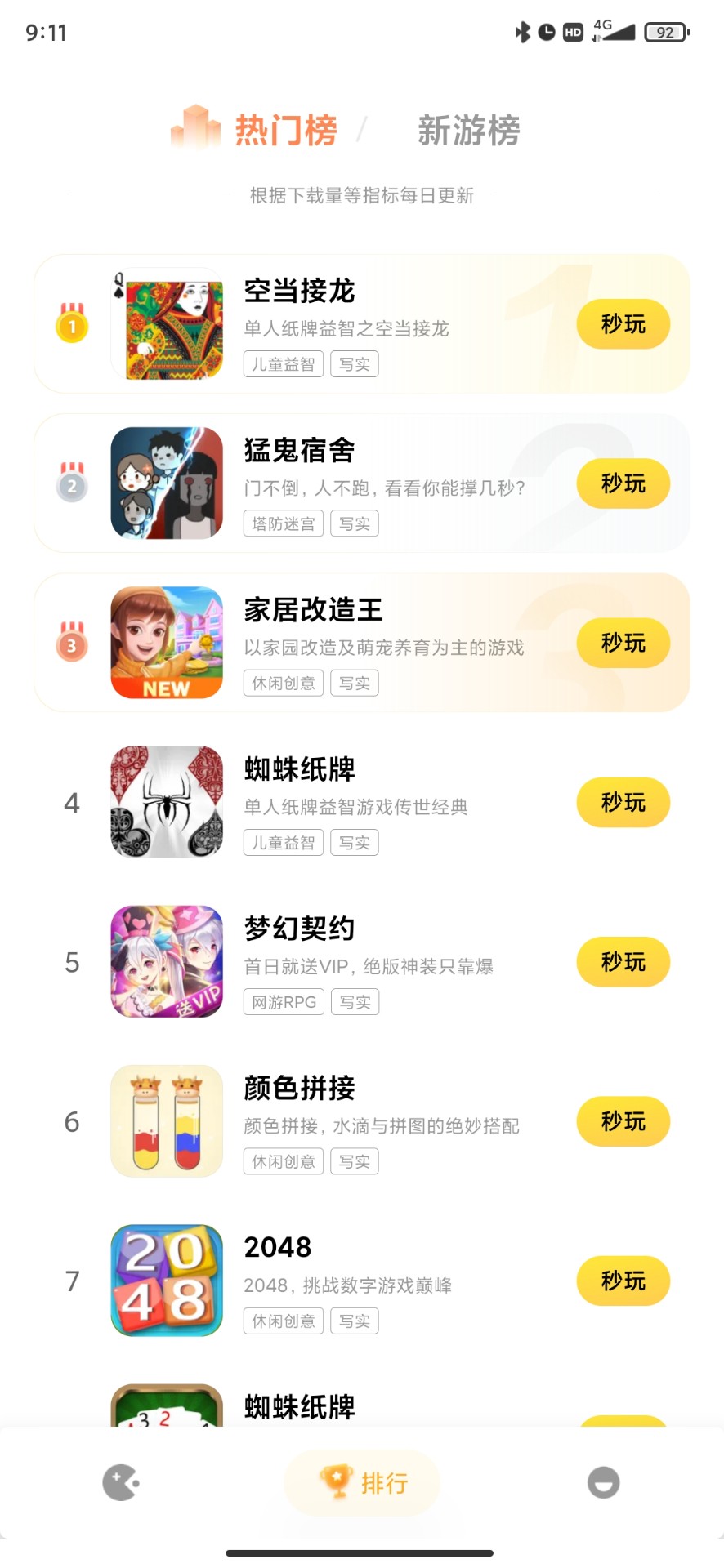This screenshot has width=724, height=1568.
Task: Select the 2048 number blocks icon
Action: tap(166, 1281)
